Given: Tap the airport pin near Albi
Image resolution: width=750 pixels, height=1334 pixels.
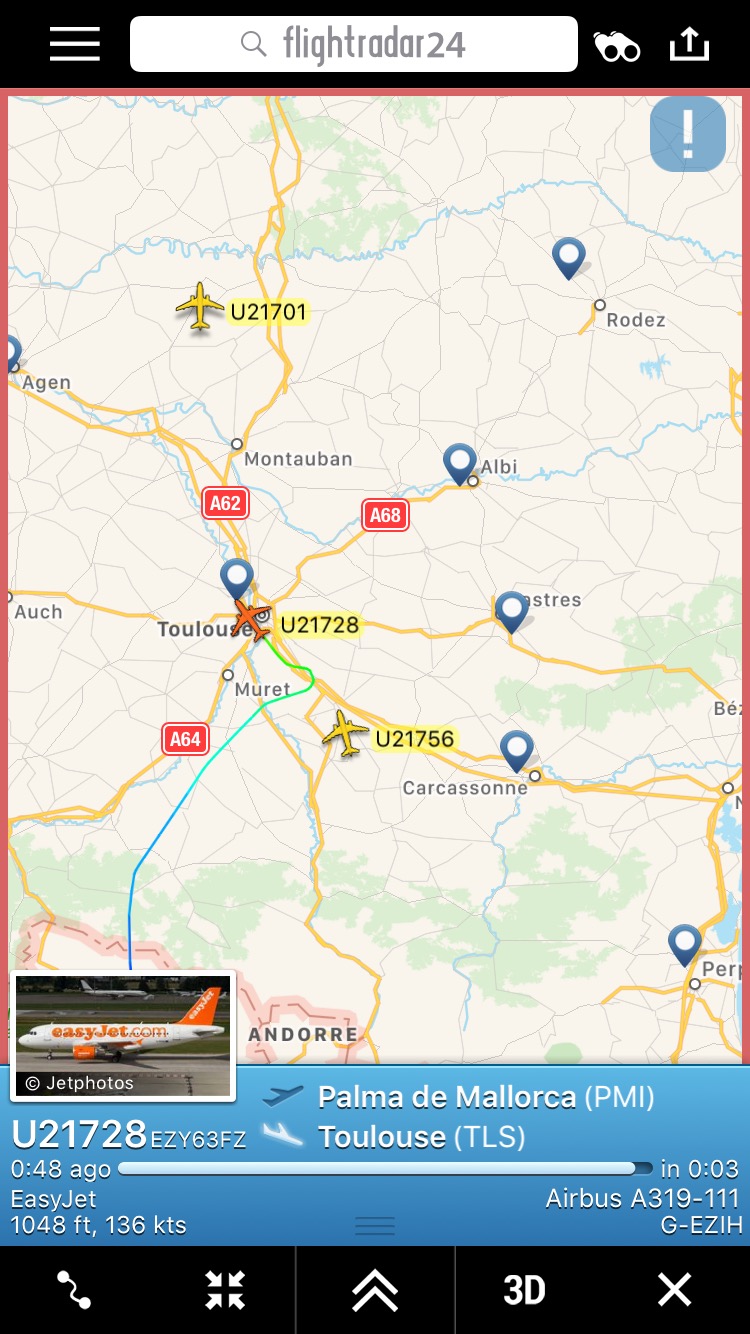Looking at the screenshot, I should click(x=460, y=464).
